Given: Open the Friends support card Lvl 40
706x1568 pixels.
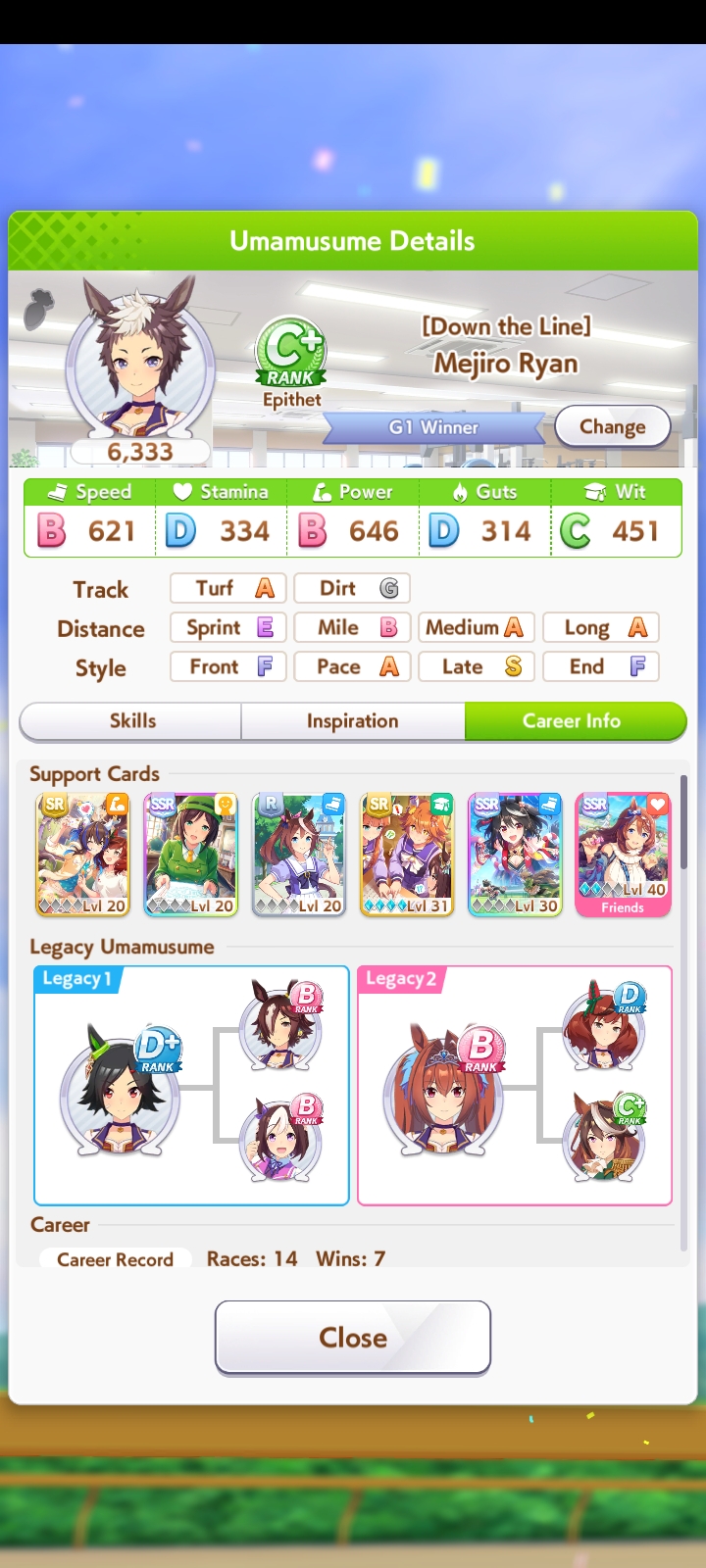Looking at the screenshot, I should pyautogui.click(x=623, y=855).
